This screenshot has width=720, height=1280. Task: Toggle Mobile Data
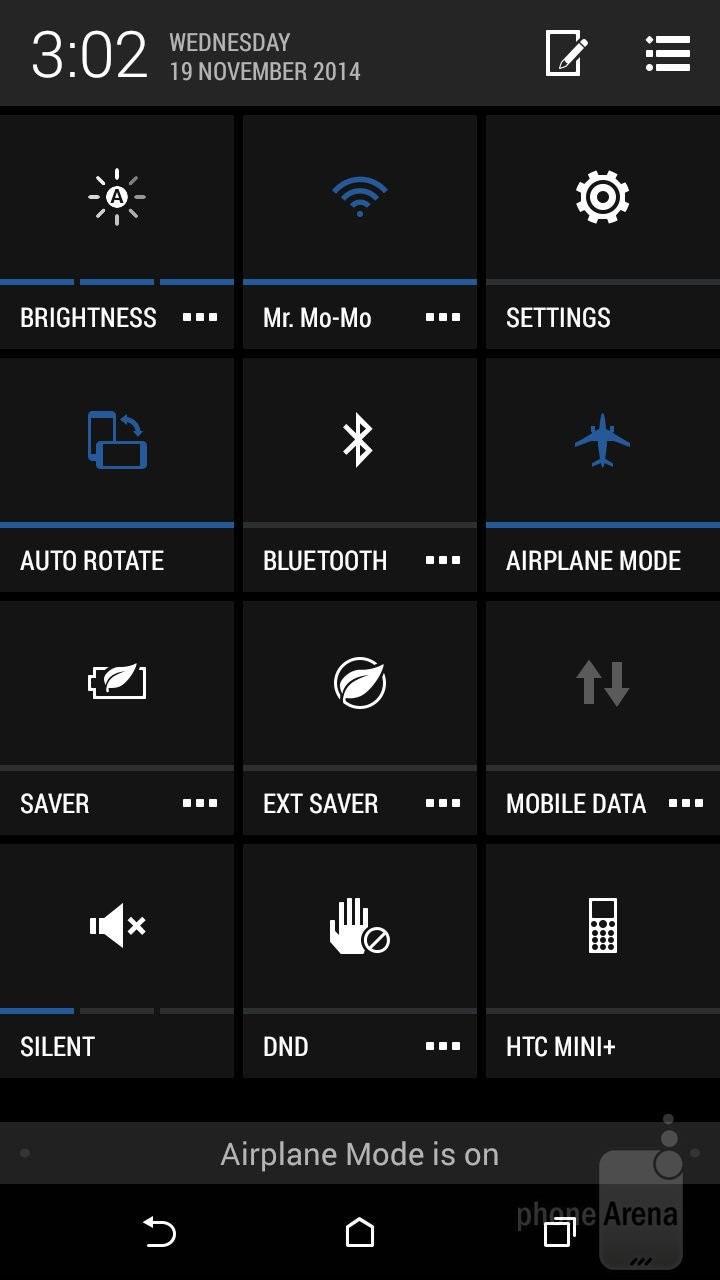[602, 683]
